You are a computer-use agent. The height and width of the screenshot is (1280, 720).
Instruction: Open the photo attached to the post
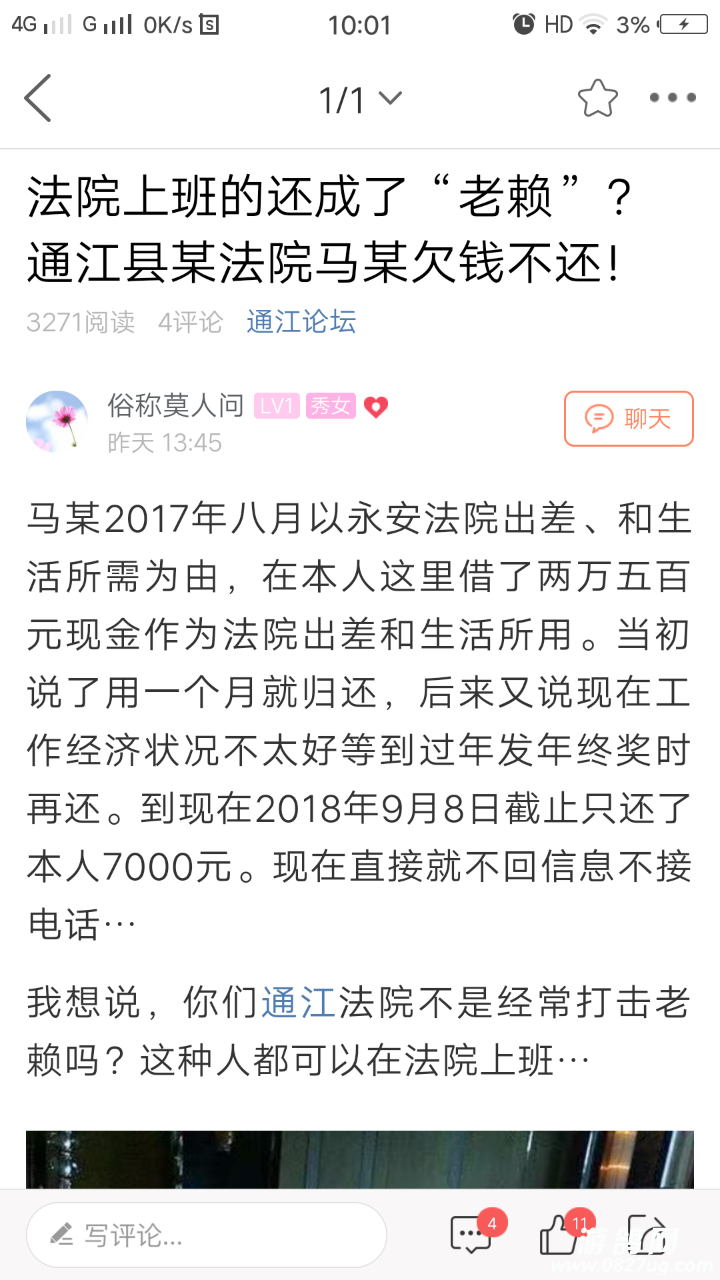tap(360, 1160)
